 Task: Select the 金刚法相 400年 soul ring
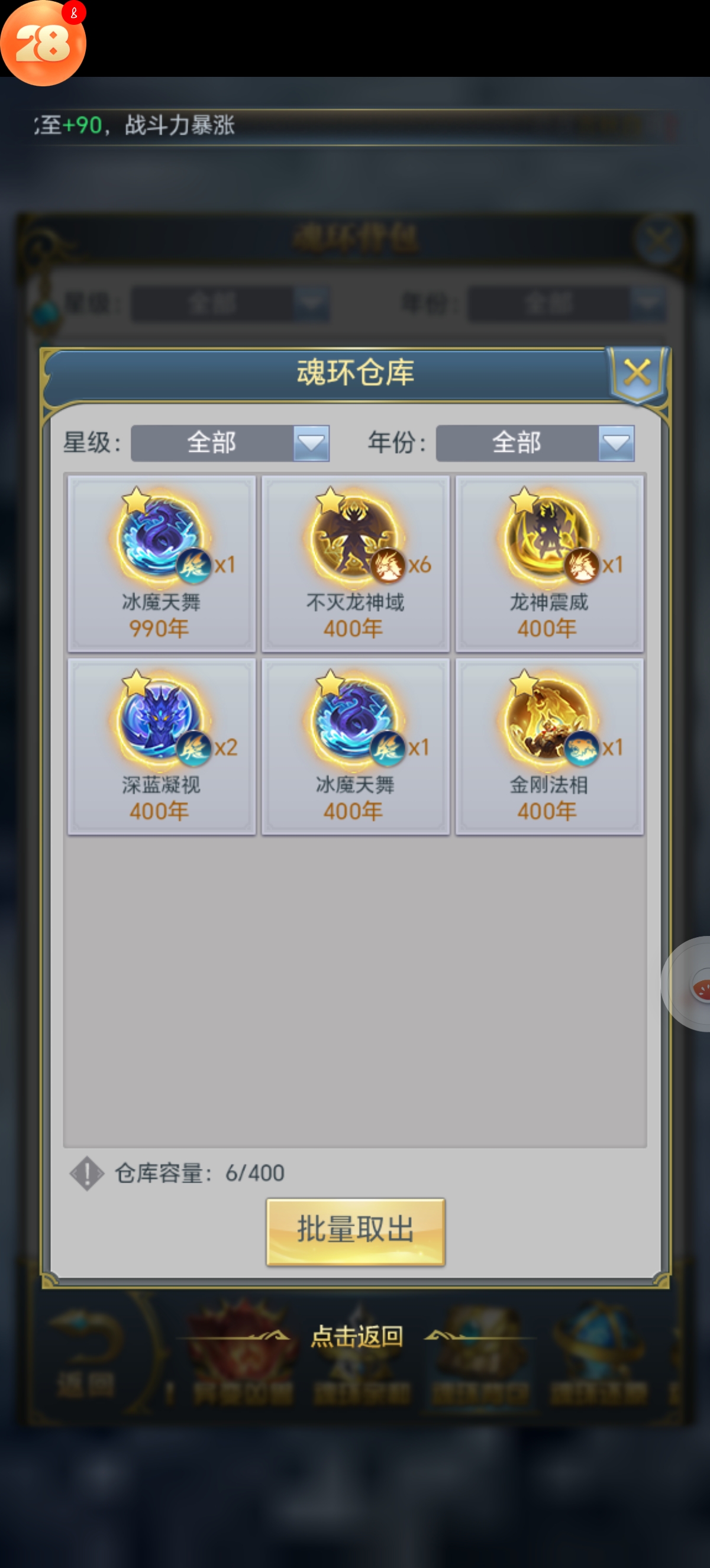tap(549, 746)
